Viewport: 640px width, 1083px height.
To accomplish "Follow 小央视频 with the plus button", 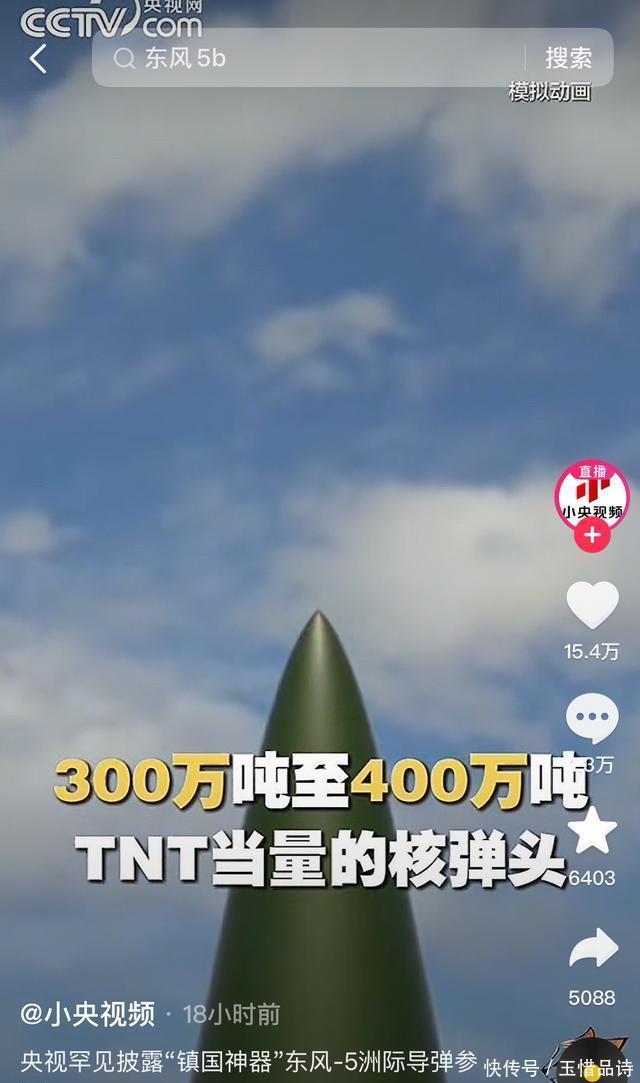I will [592, 535].
